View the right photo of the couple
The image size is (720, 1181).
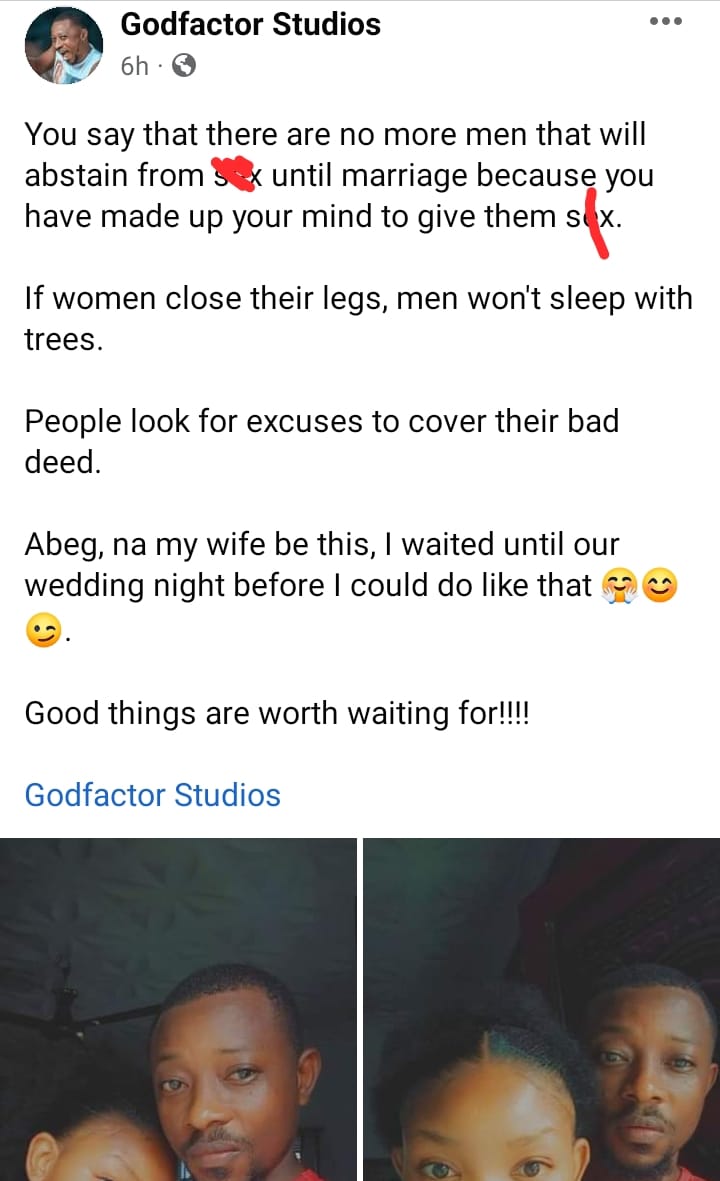click(x=541, y=1010)
